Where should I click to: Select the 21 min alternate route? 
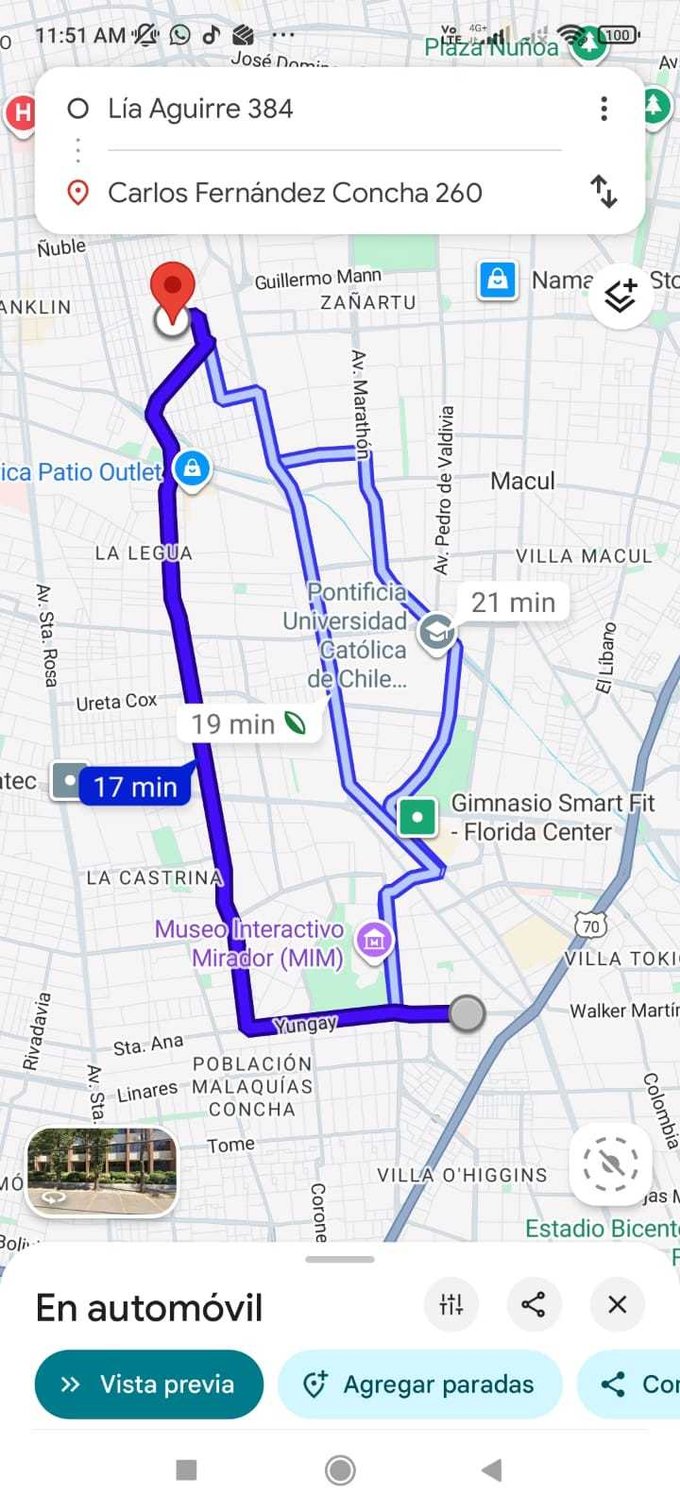[512, 602]
